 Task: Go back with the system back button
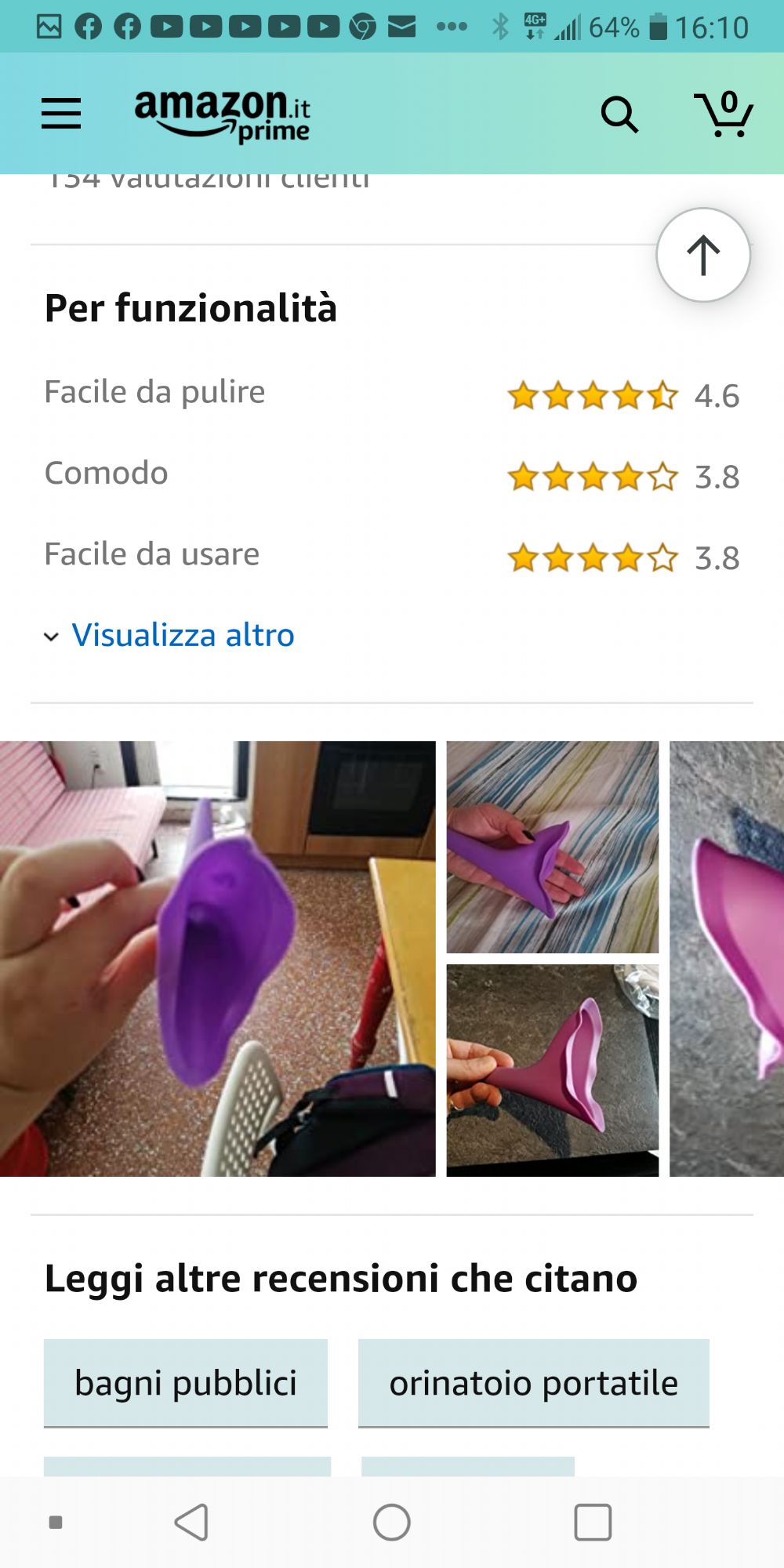[191, 1523]
